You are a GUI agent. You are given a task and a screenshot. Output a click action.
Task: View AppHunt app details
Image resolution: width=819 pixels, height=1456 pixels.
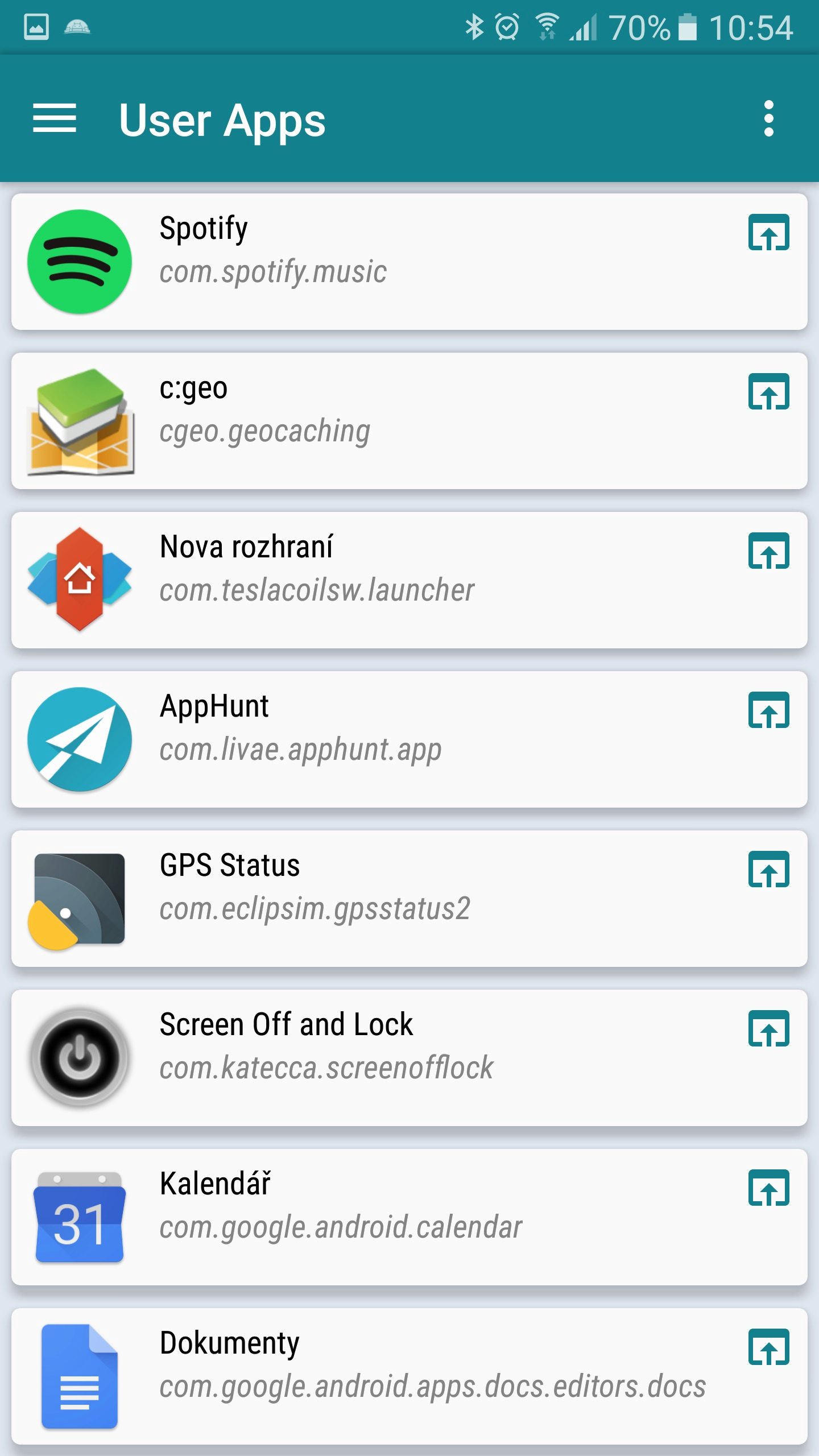click(409, 739)
